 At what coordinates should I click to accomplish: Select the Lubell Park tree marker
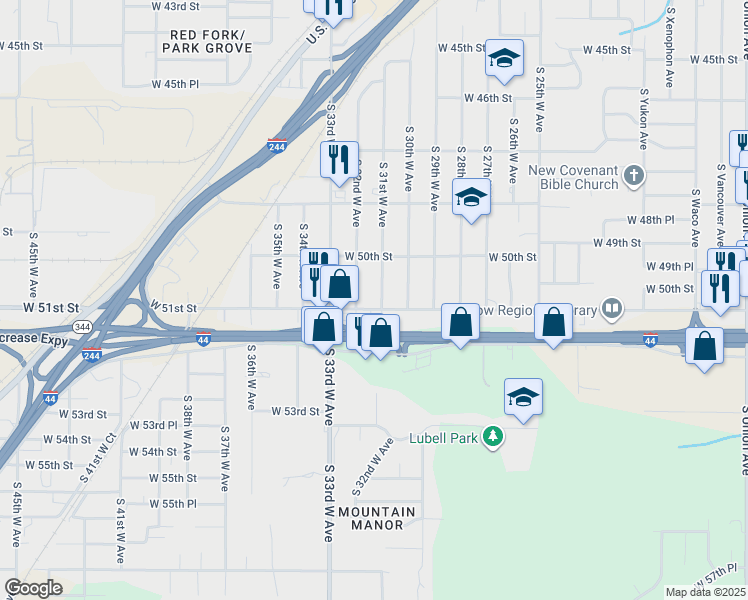pyautogui.click(x=491, y=437)
